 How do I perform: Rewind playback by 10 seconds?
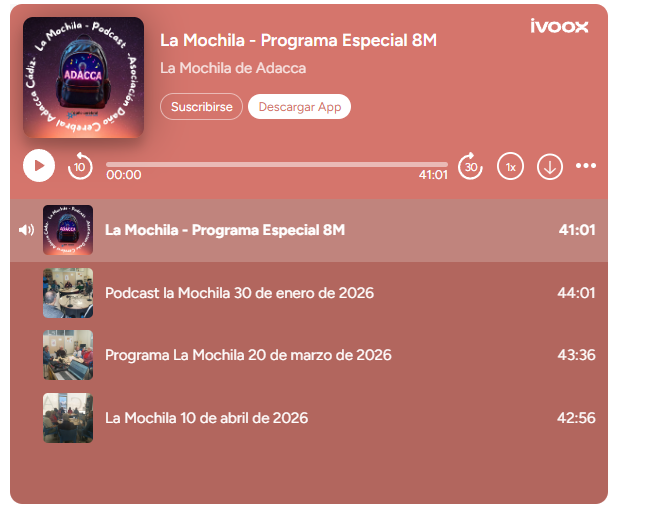[x=80, y=166]
